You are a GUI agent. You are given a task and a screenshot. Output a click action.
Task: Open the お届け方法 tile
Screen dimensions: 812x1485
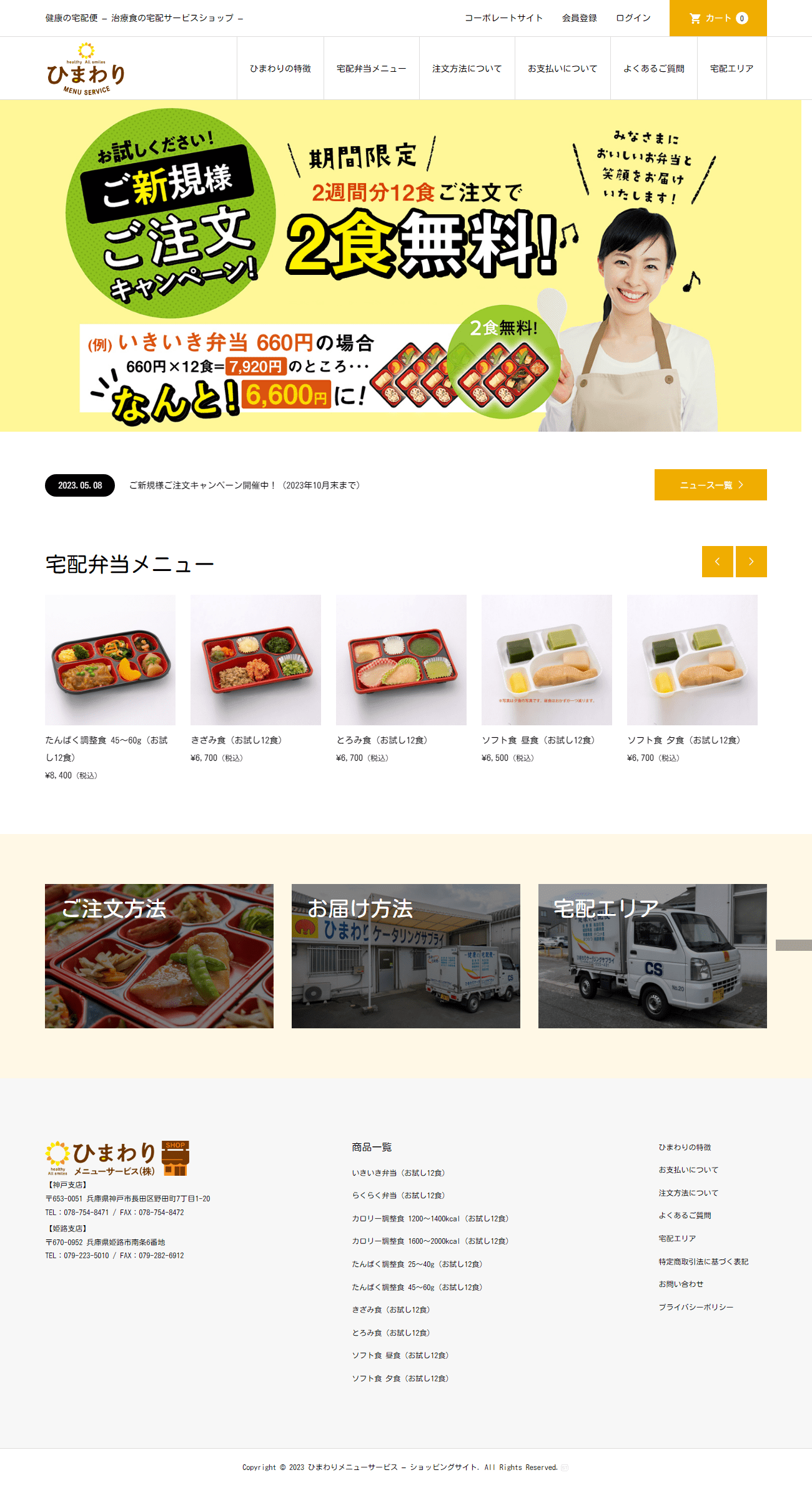click(x=406, y=956)
